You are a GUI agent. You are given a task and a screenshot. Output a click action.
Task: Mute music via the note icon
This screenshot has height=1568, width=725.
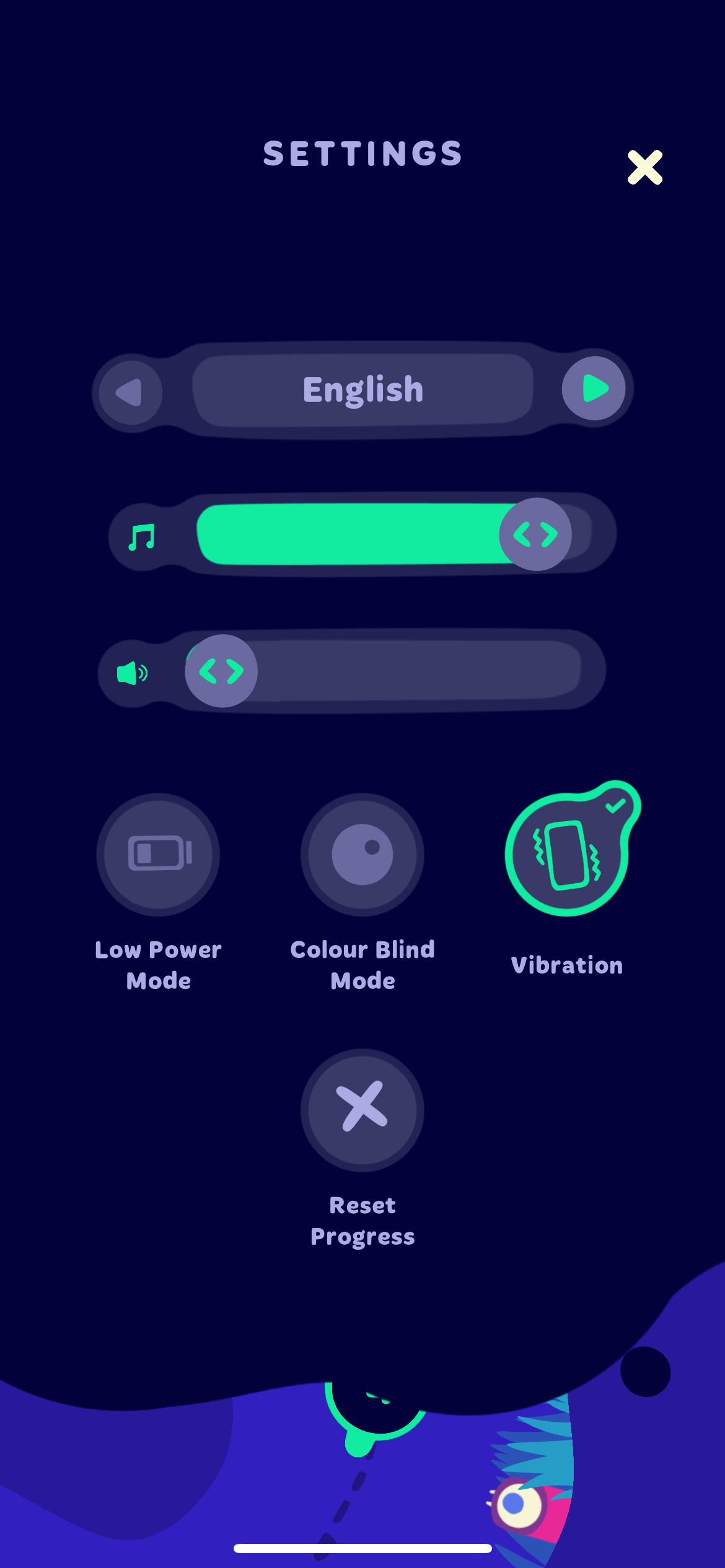pos(142,536)
